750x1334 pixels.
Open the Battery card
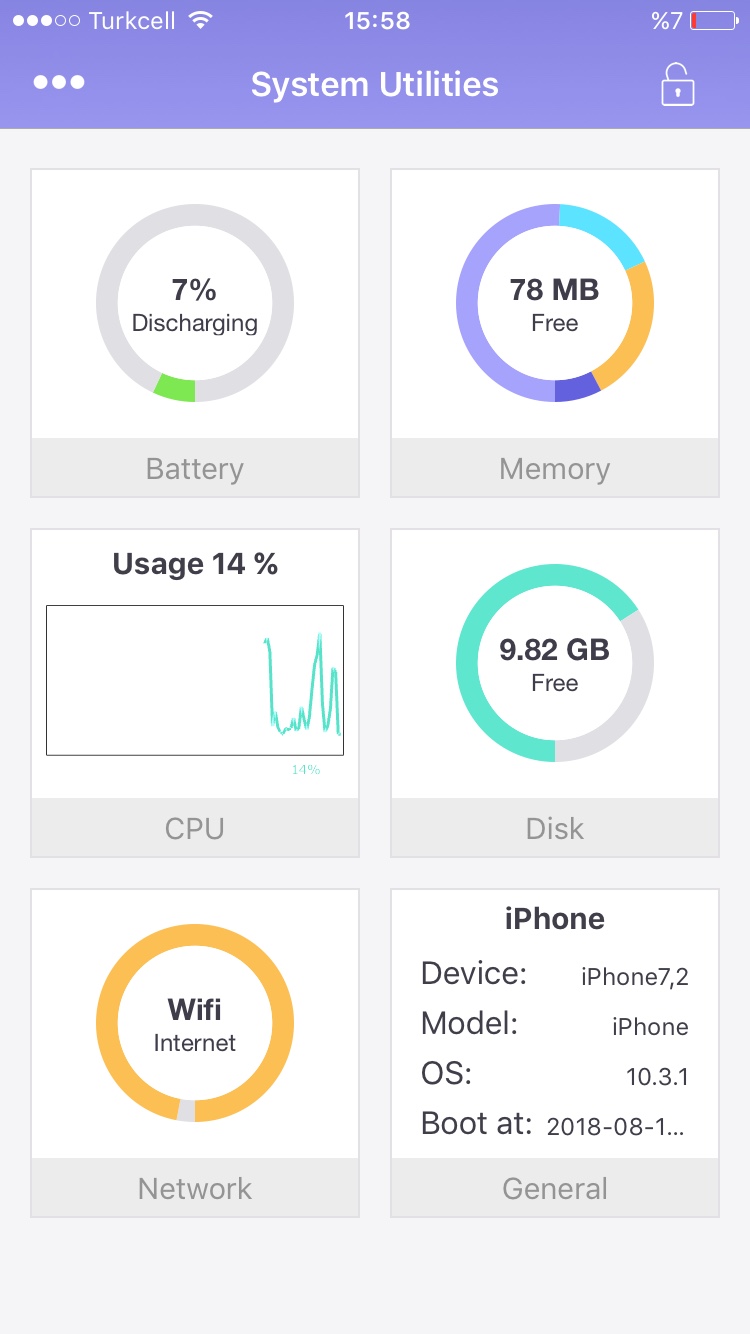[x=195, y=333]
